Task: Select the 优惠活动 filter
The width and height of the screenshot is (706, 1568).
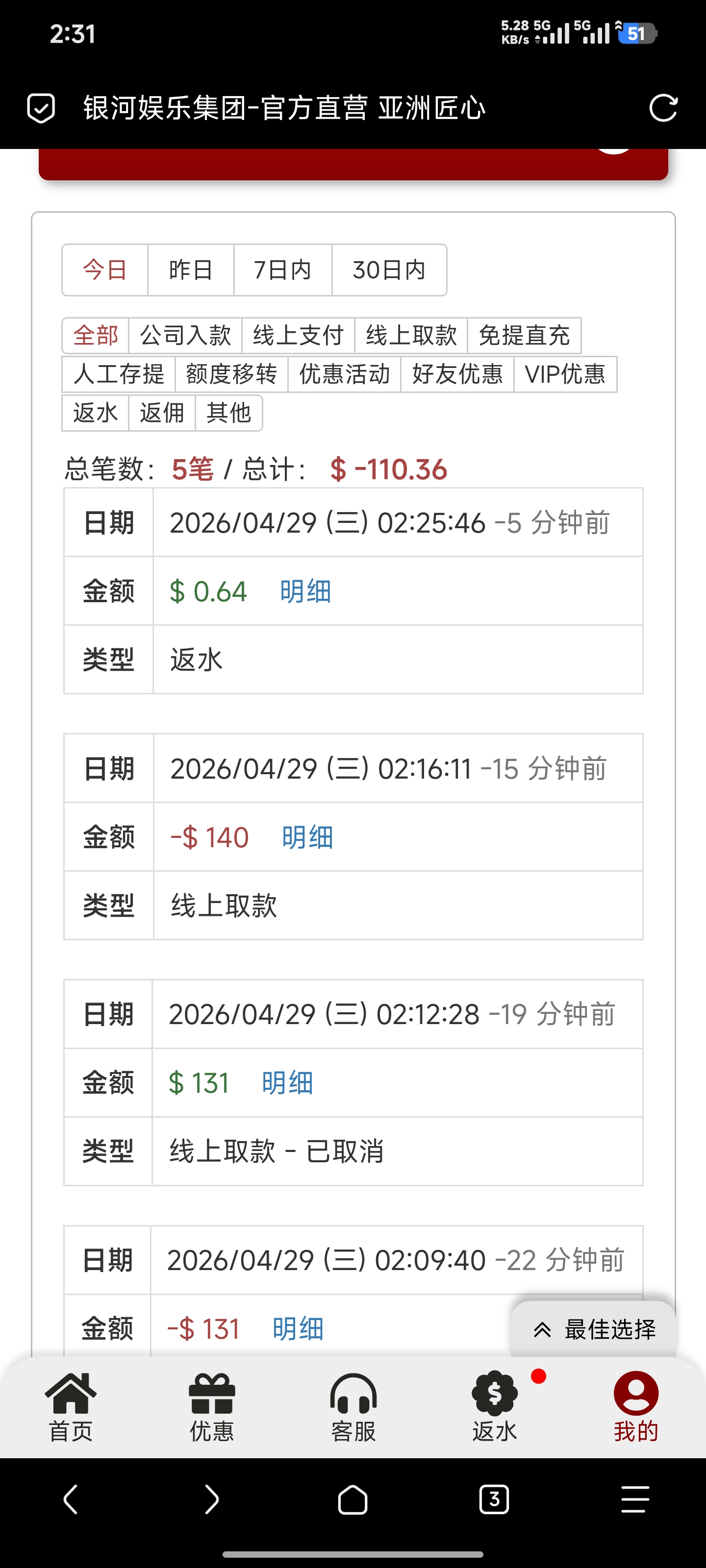Action: pyautogui.click(x=344, y=374)
